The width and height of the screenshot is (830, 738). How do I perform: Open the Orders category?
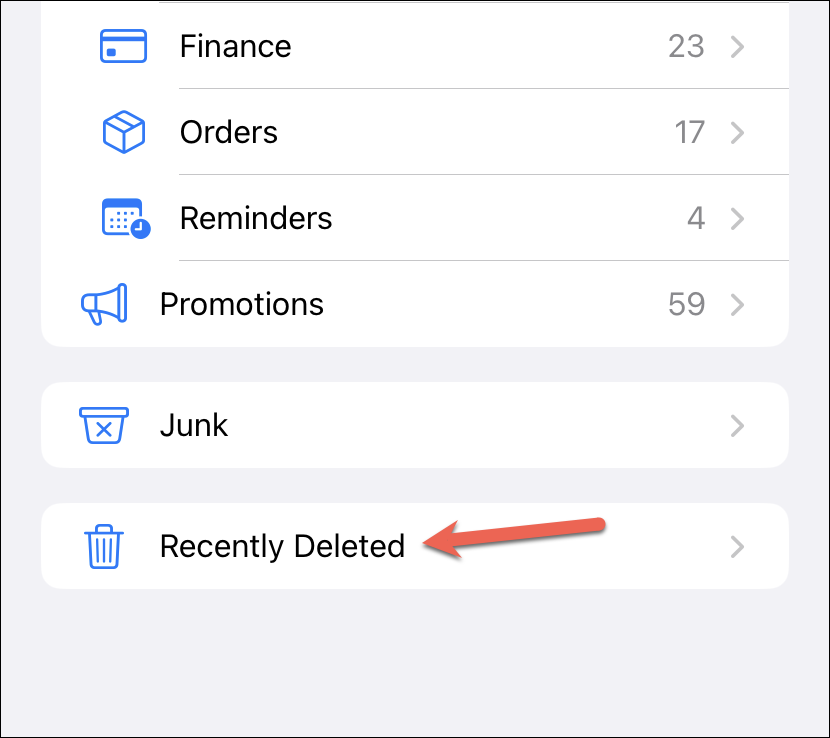coord(229,132)
